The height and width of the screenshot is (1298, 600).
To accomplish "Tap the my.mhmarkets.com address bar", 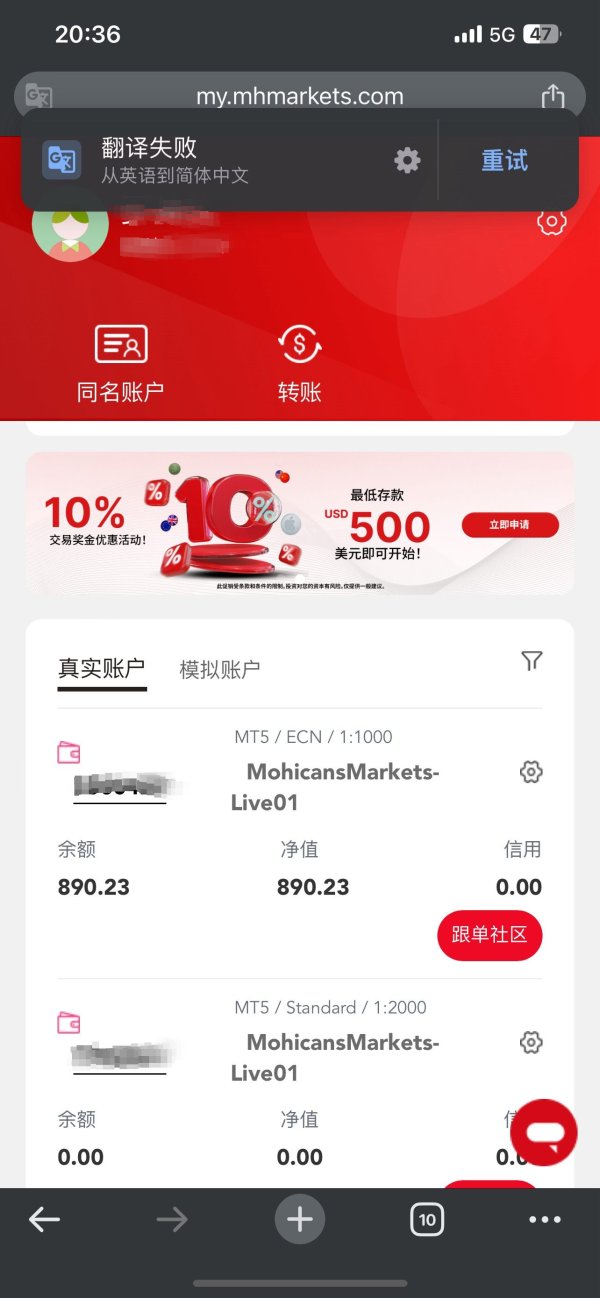I will click(300, 96).
